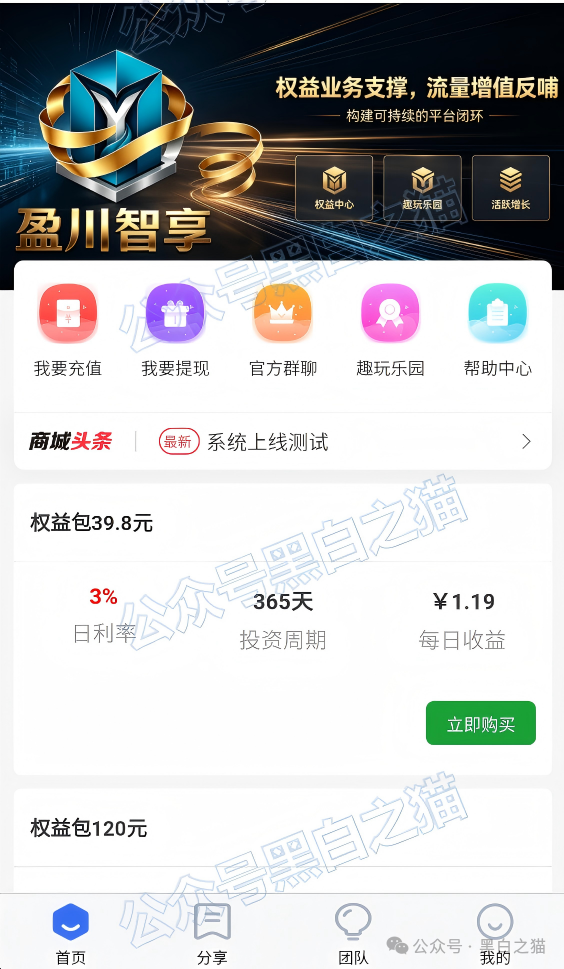The width and height of the screenshot is (564, 969).
Task: Open 我要提现 withdraw shortcut
Action: pyautogui.click(x=175, y=331)
